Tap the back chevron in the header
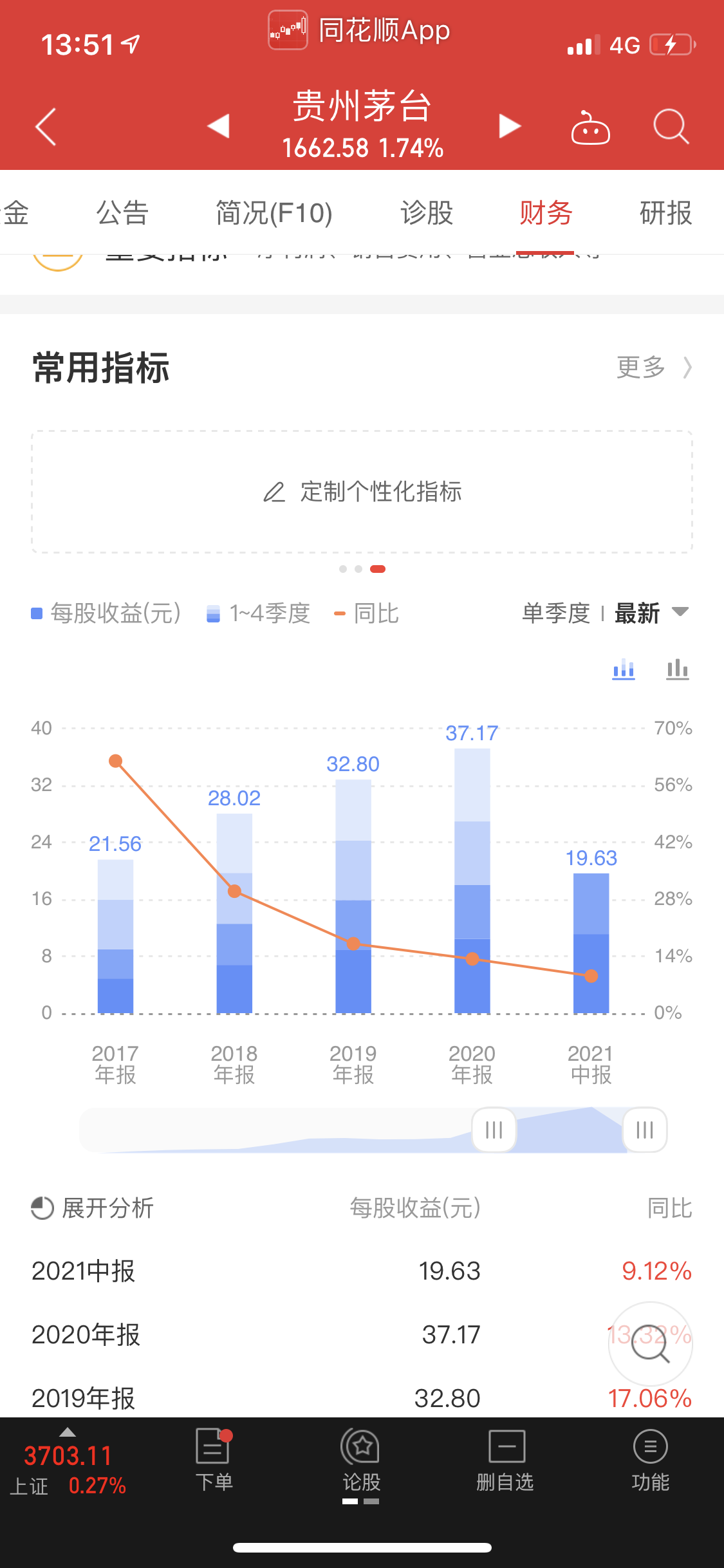The width and height of the screenshot is (724, 1568). click(44, 127)
